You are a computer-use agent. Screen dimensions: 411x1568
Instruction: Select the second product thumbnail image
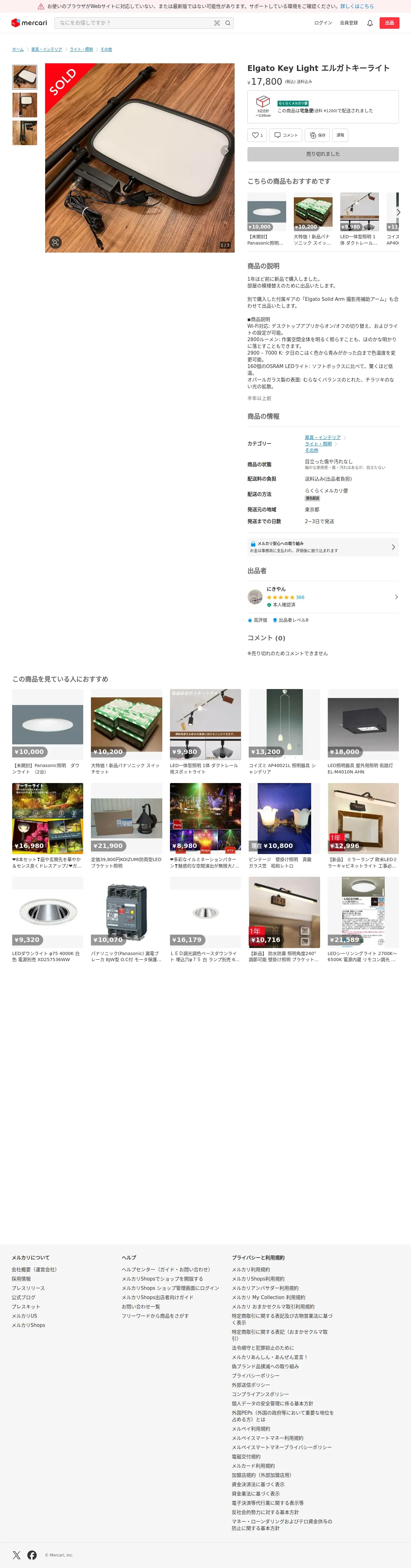(25, 105)
